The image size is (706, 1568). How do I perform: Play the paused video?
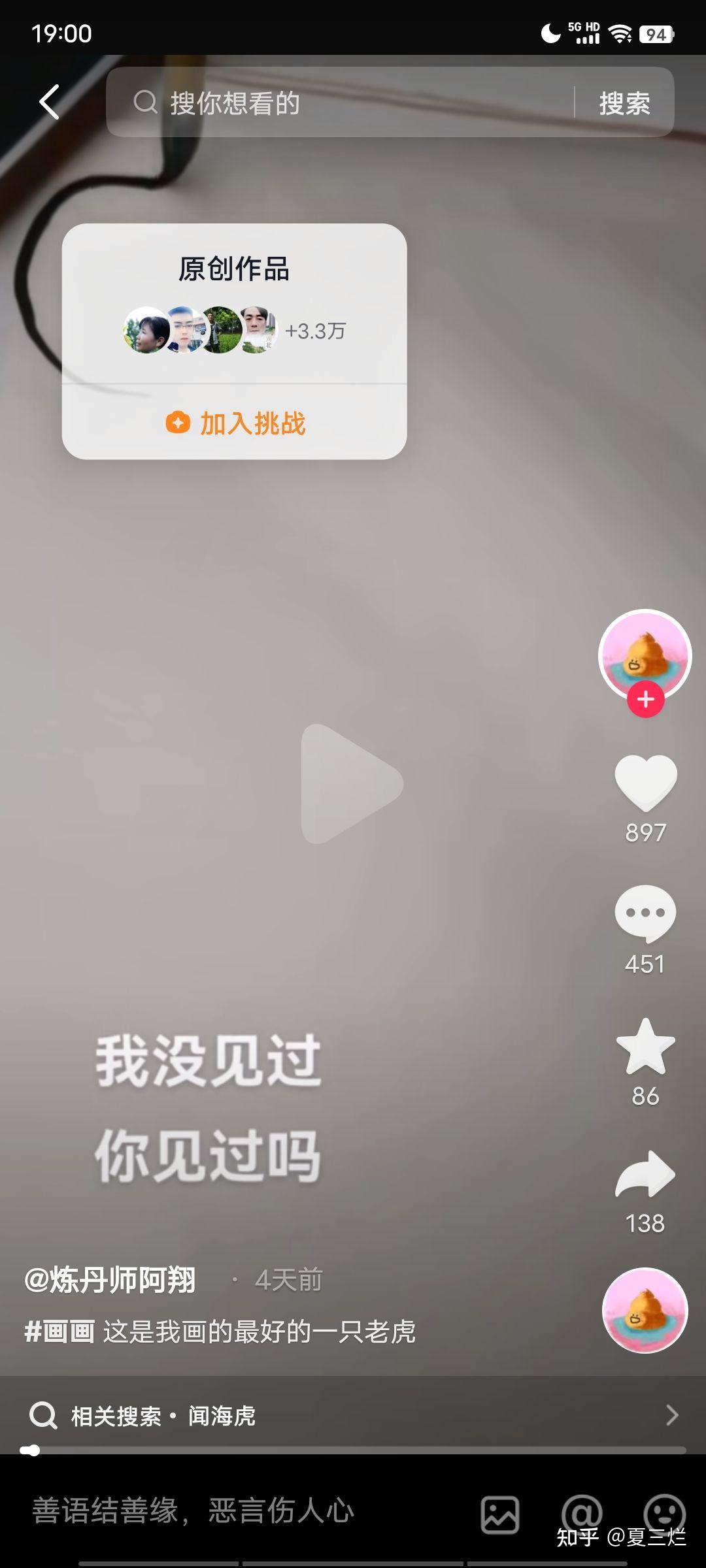(352, 783)
